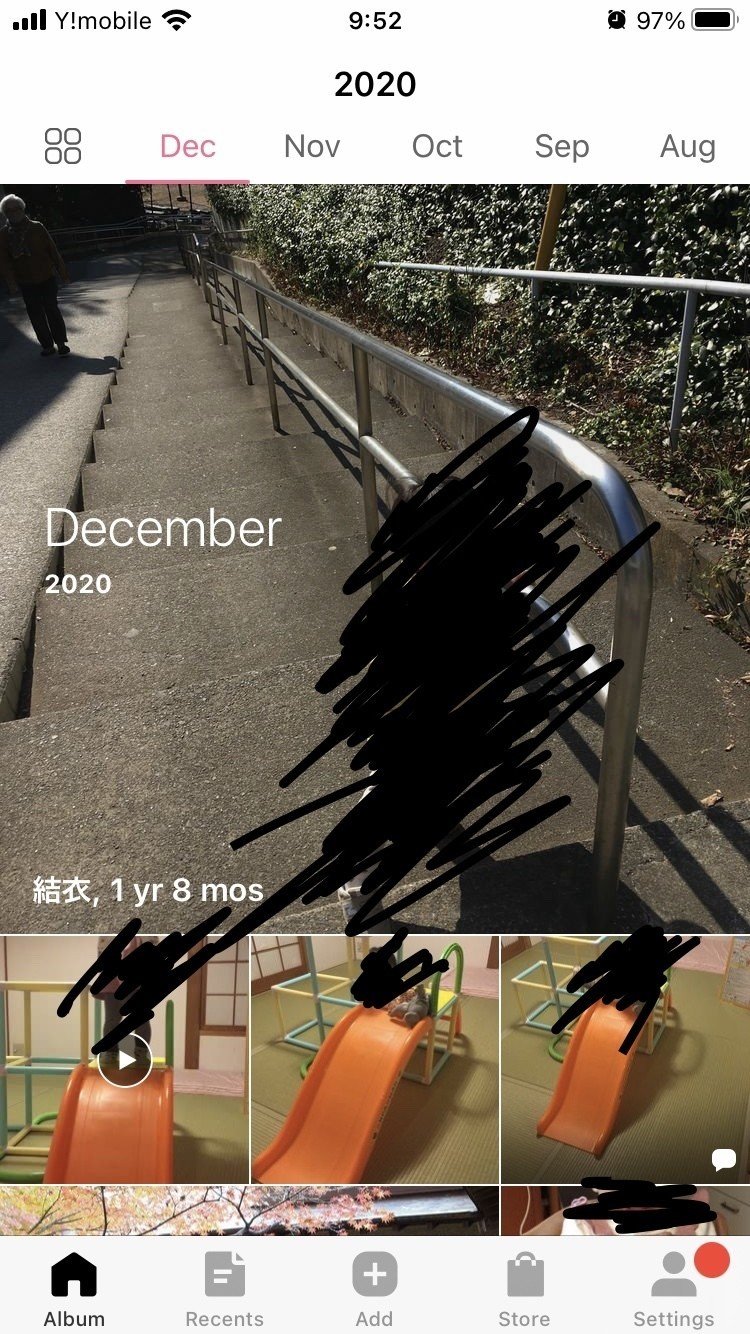750x1334 pixels.
Task: Open the middle orange slide photo
Action: click(x=374, y=1060)
